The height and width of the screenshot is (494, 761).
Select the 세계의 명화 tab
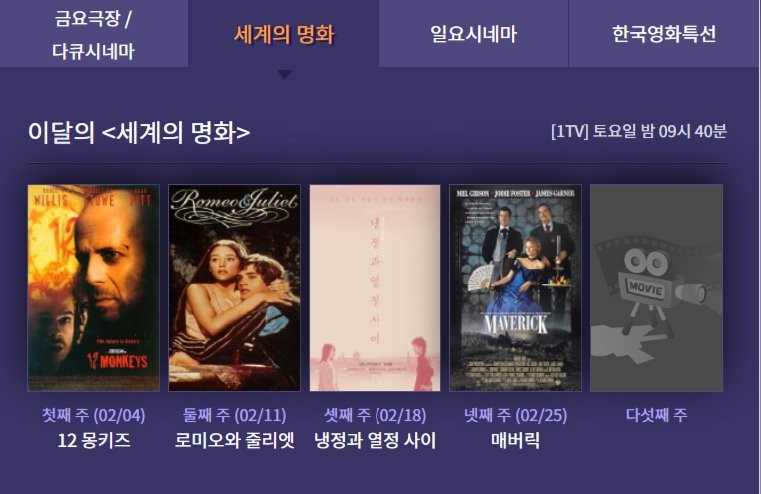point(284,34)
